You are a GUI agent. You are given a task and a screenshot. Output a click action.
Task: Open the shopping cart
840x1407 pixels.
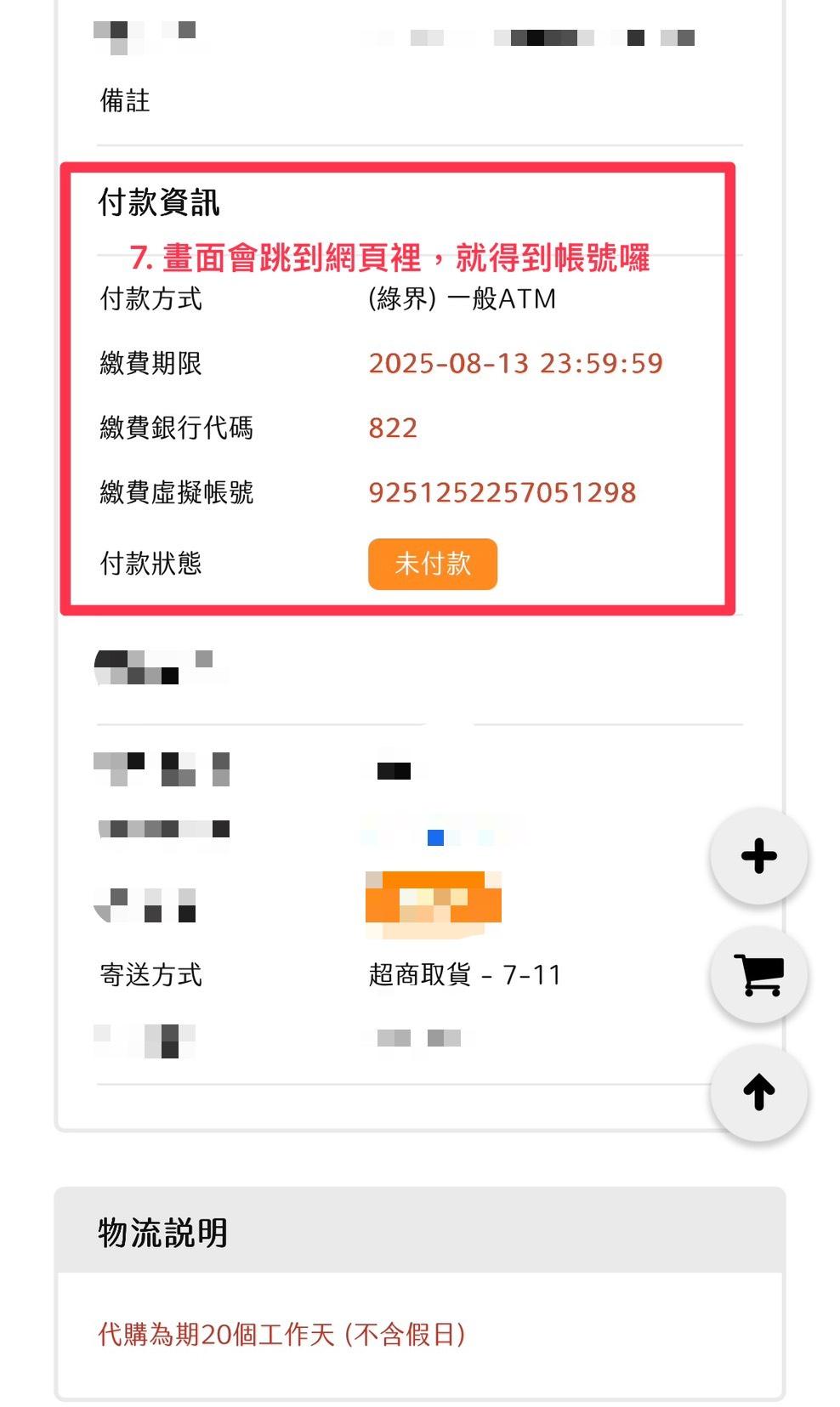click(758, 974)
